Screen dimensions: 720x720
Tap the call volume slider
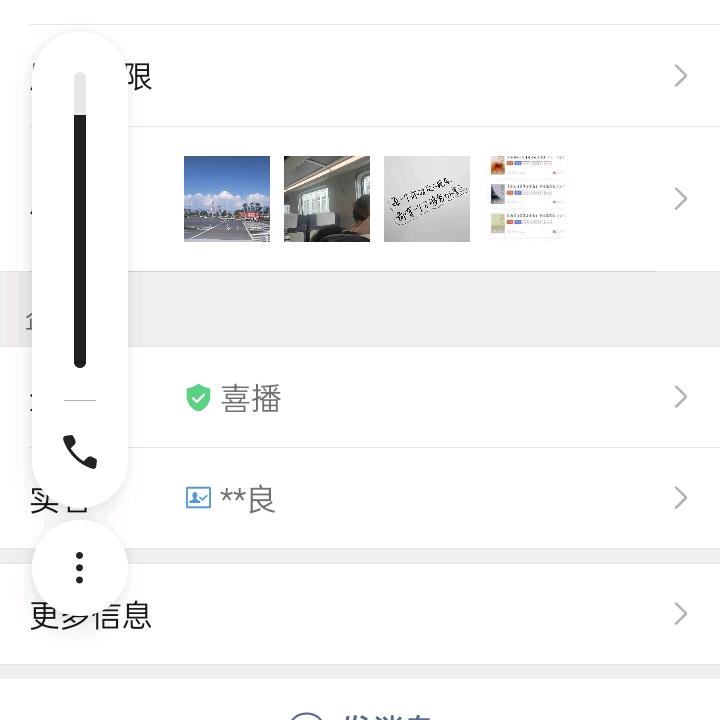(80, 220)
